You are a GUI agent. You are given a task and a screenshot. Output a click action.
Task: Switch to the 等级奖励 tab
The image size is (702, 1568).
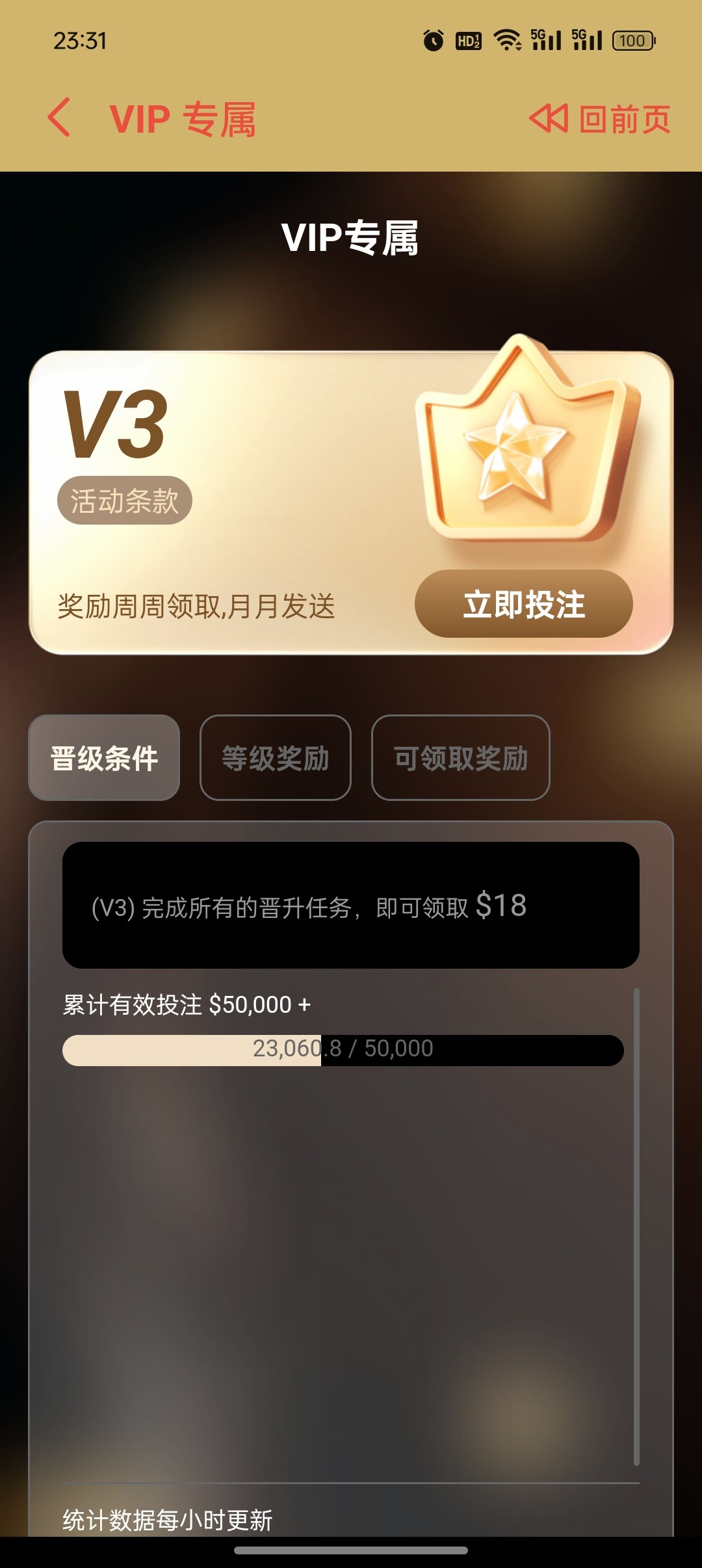click(x=276, y=758)
